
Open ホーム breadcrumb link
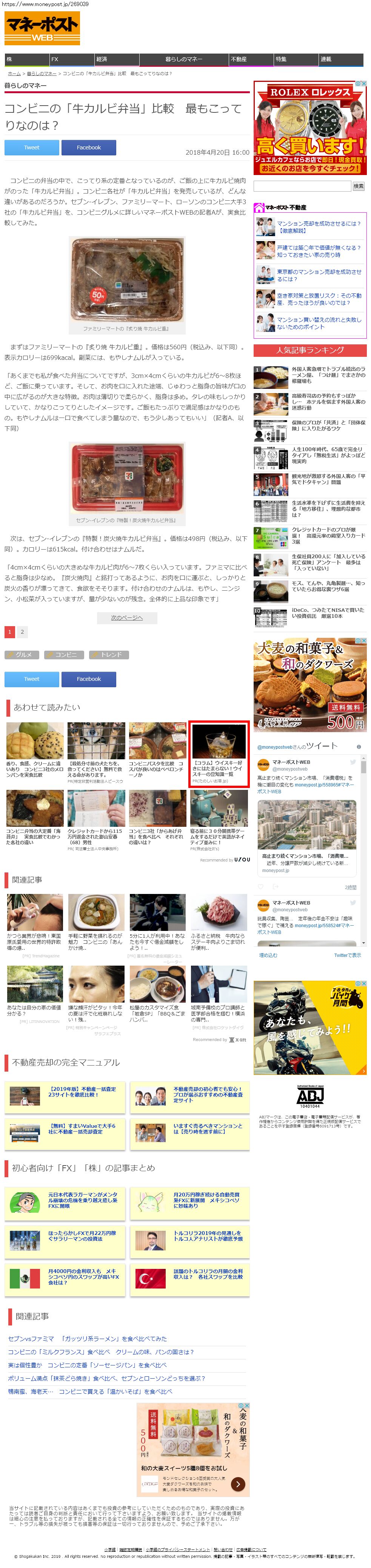14,74
